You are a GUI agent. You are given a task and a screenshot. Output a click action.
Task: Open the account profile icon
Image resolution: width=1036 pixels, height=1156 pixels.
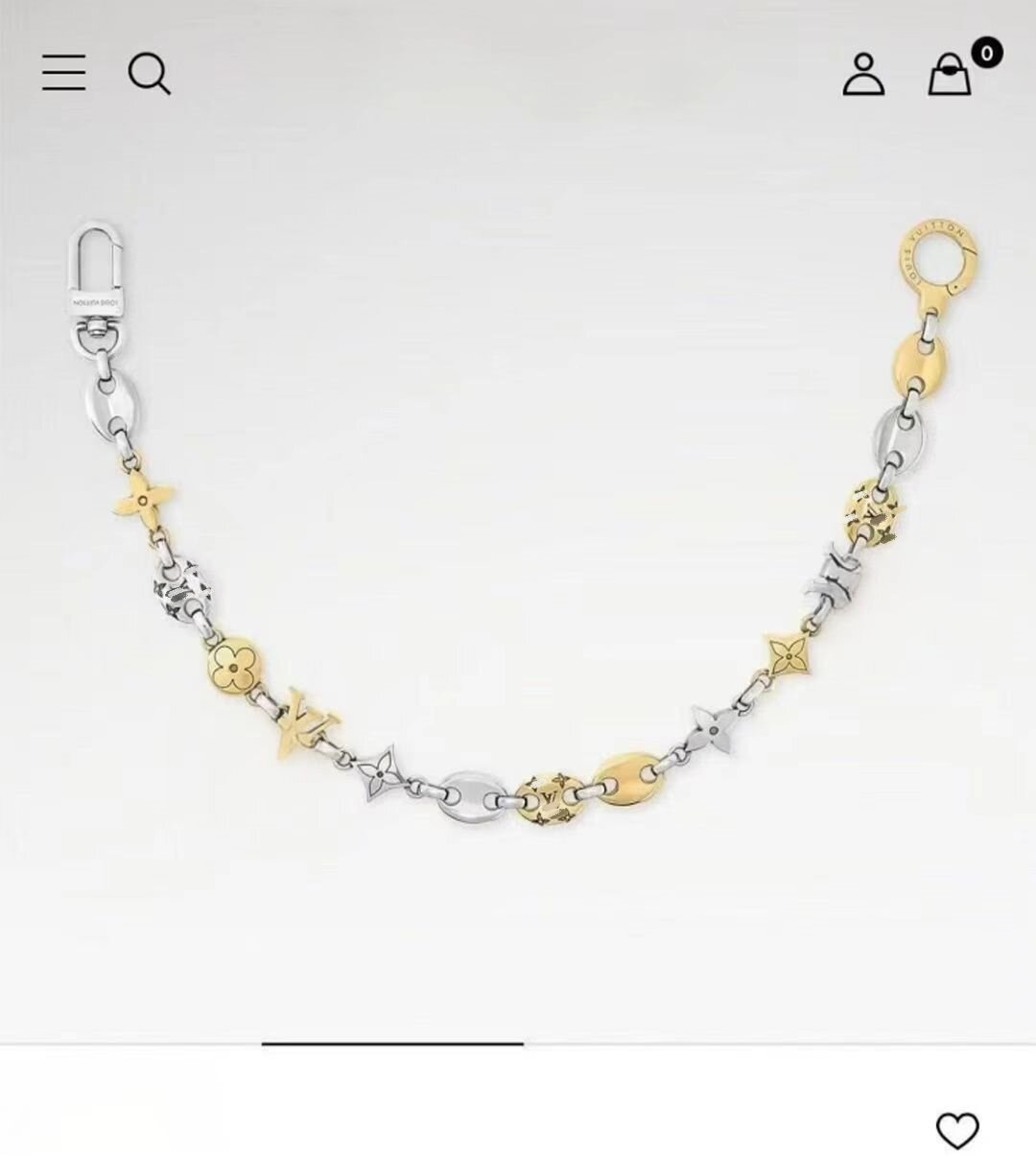863,74
